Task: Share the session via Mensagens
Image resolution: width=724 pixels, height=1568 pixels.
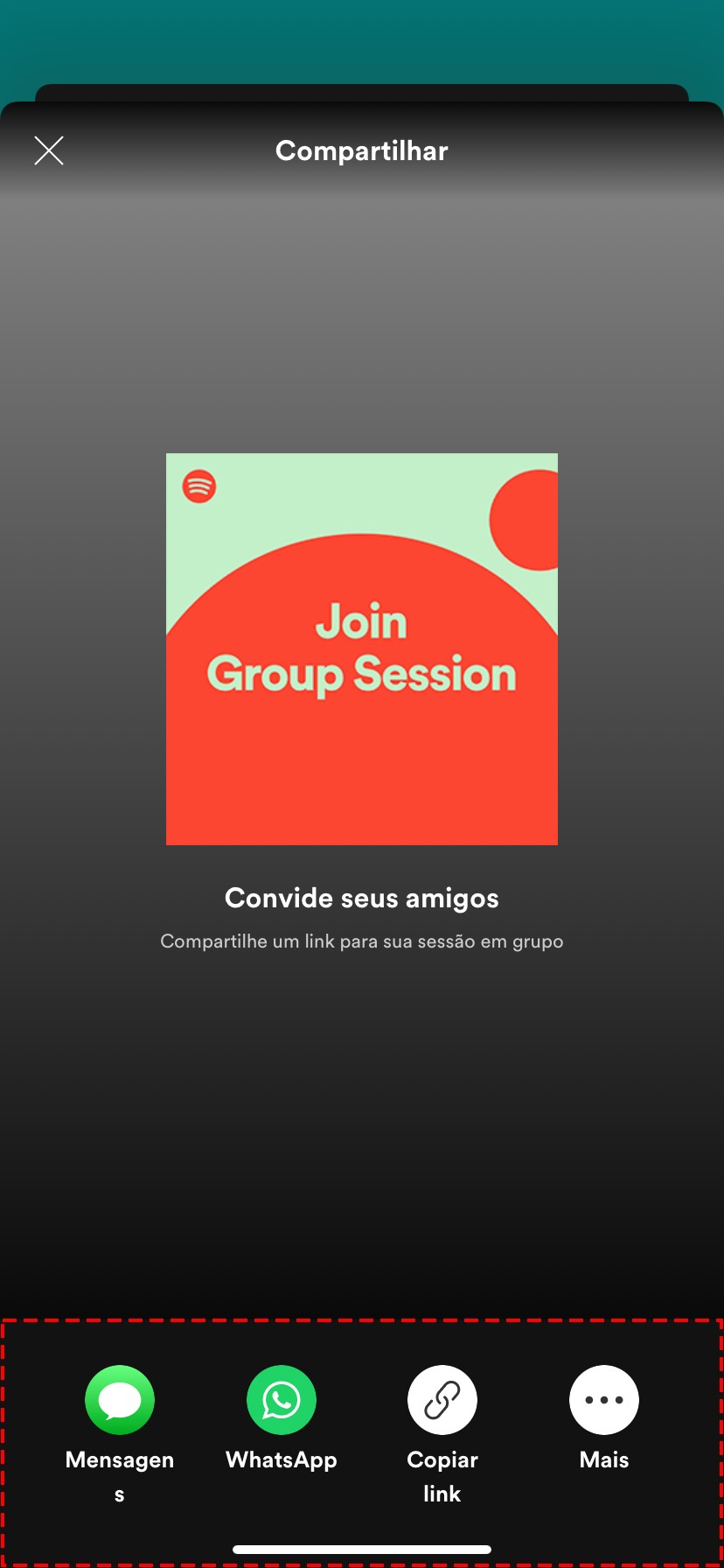Action: click(120, 1400)
